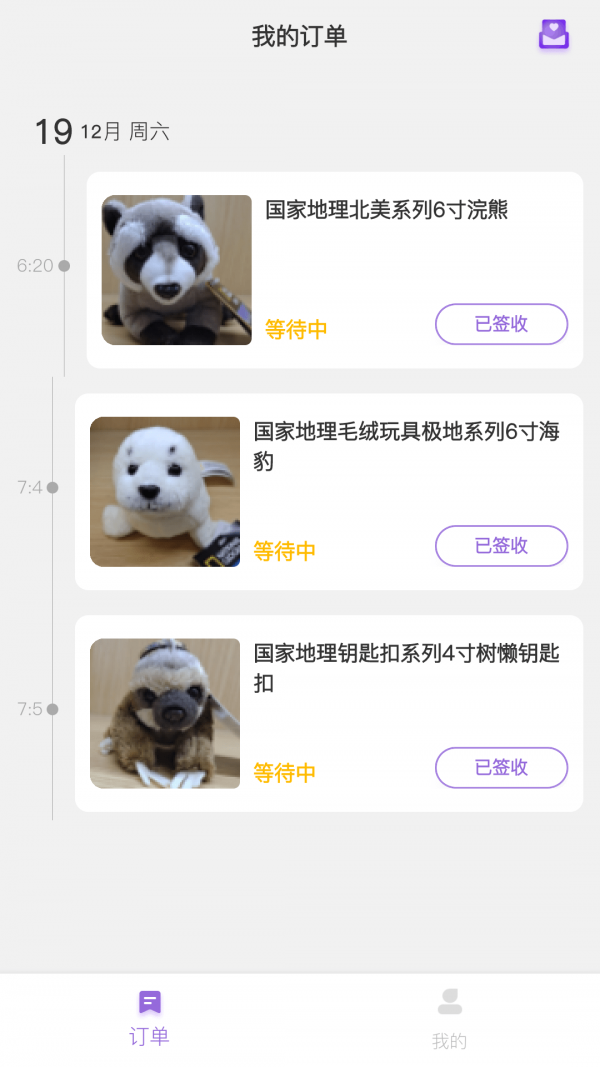Tap 已签收 for the 树懒钥匙扣 order
This screenshot has width=600, height=1067.
(501, 768)
